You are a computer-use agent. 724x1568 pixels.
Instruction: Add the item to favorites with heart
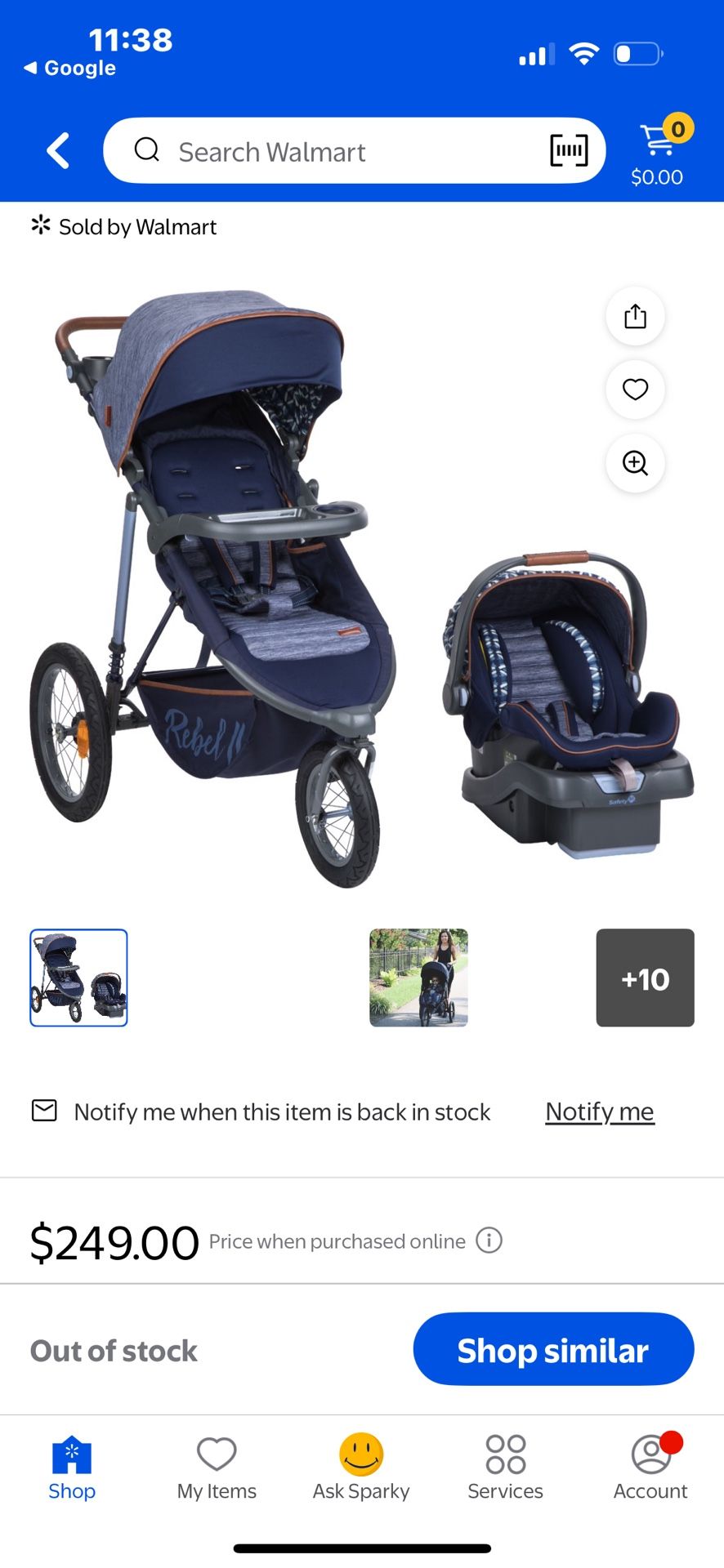pos(635,390)
